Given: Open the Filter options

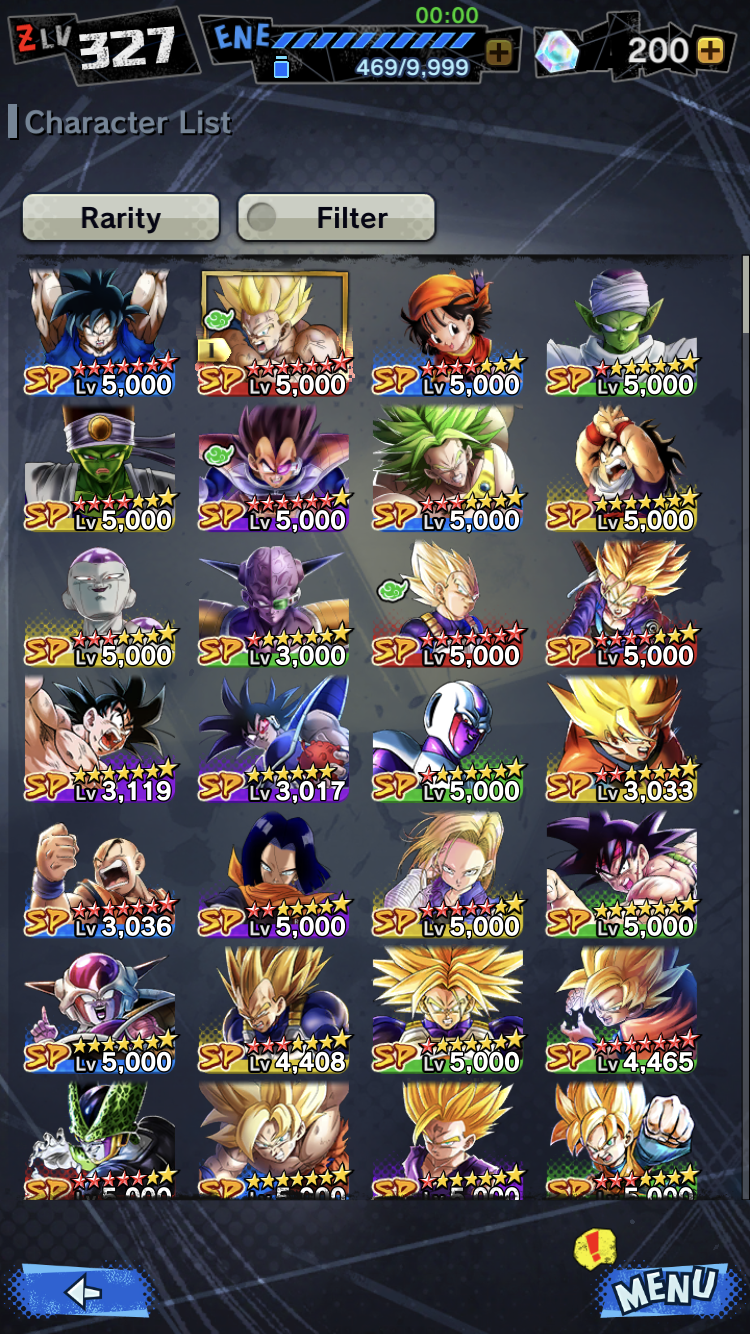Looking at the screenshot, I should tap(336, 217).
